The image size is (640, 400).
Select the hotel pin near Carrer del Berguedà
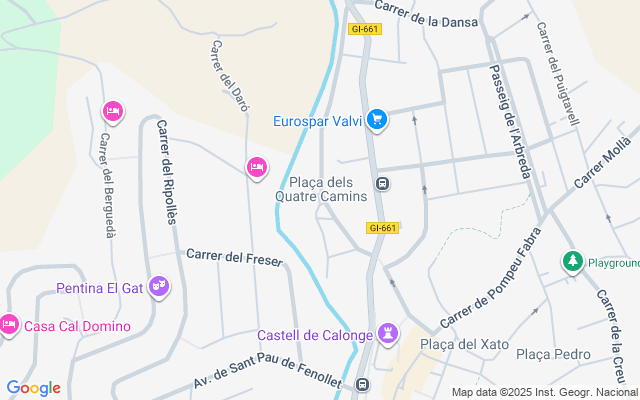point(112,111)
